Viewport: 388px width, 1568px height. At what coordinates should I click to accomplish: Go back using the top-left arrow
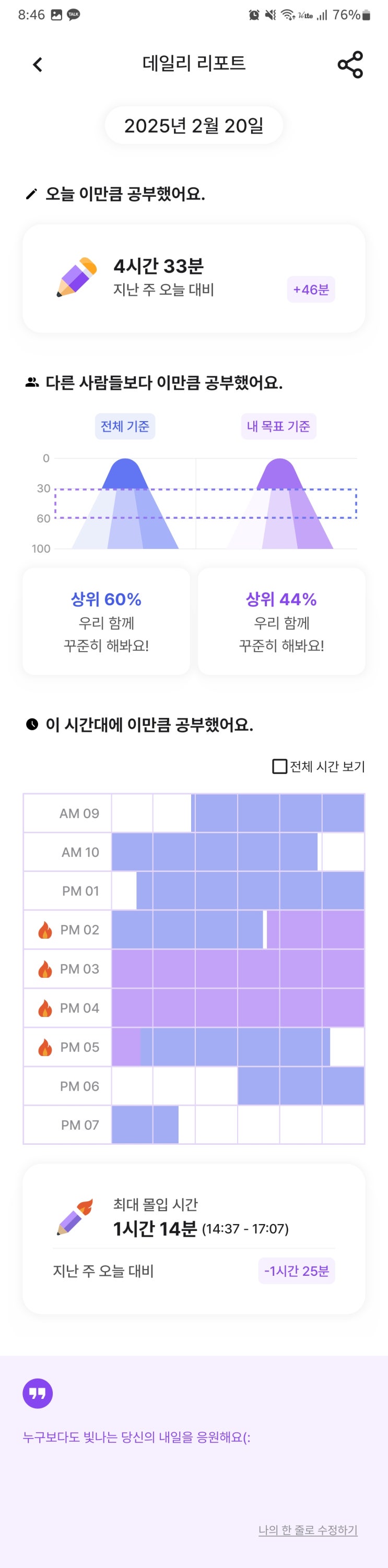[x=38, y=65]
